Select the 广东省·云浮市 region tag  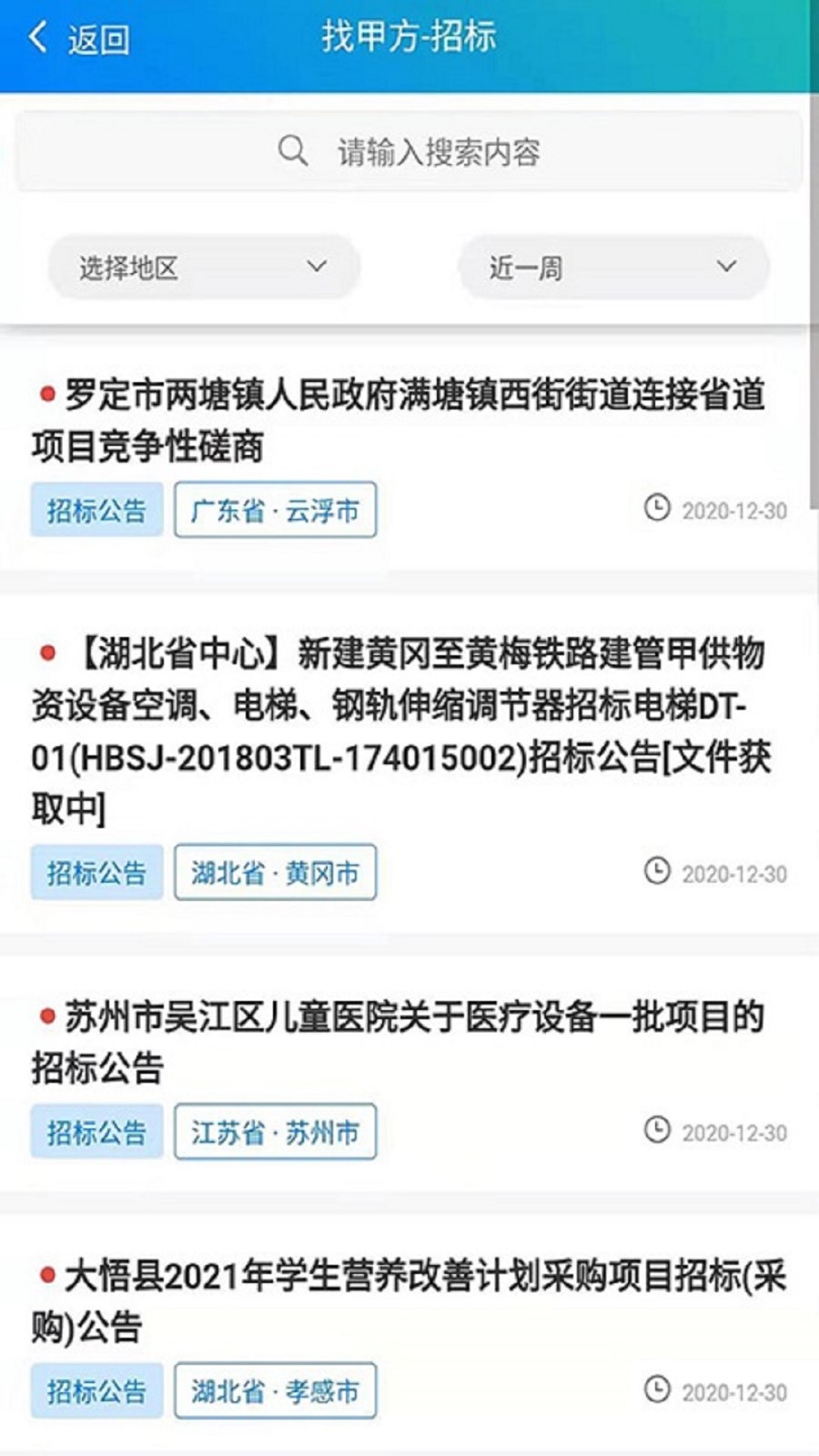[276, 510]
